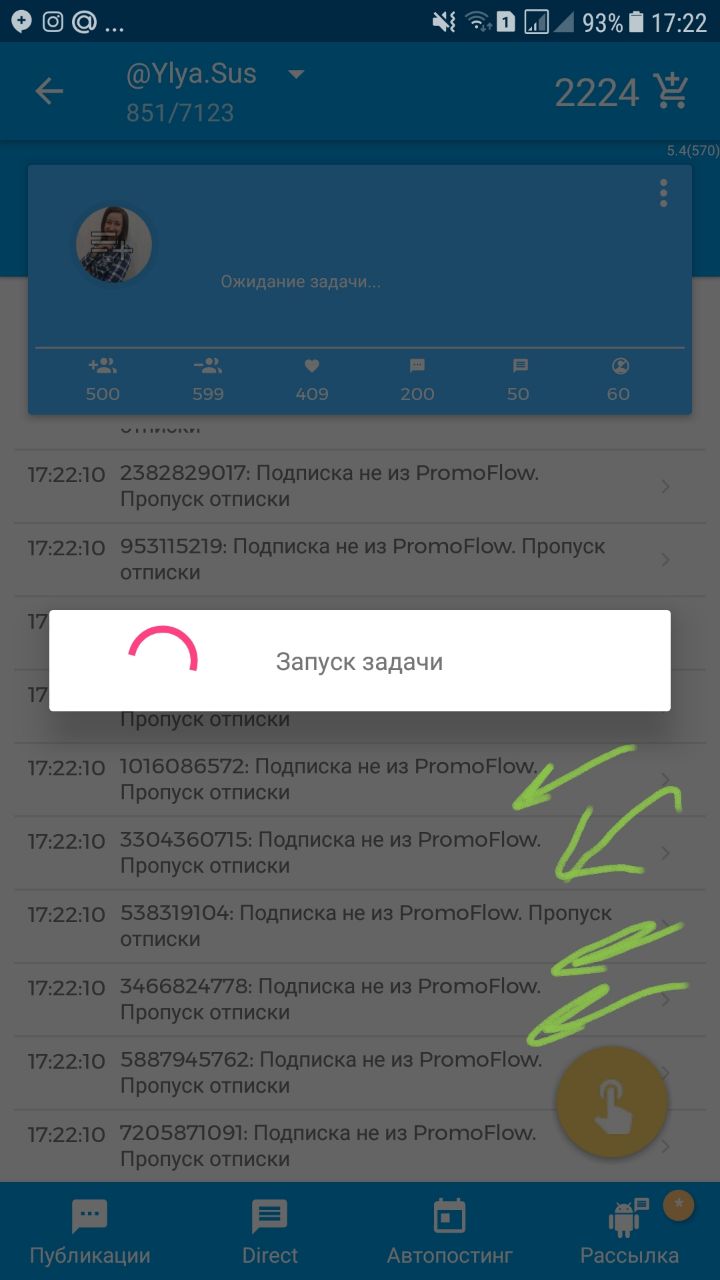Image resolution: width=720 pixels, height=1280 pixels.
Task: Expand the @Ylya.Sus account dropdown
Action: coord(295,74)
